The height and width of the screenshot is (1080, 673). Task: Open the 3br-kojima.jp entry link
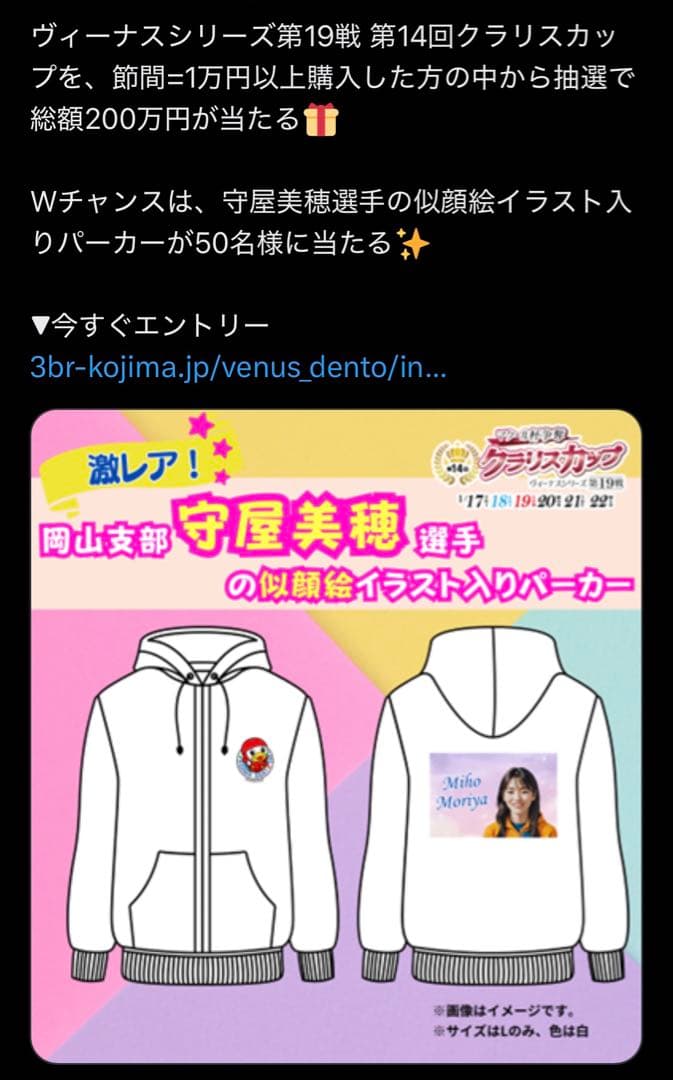point(238,367)
